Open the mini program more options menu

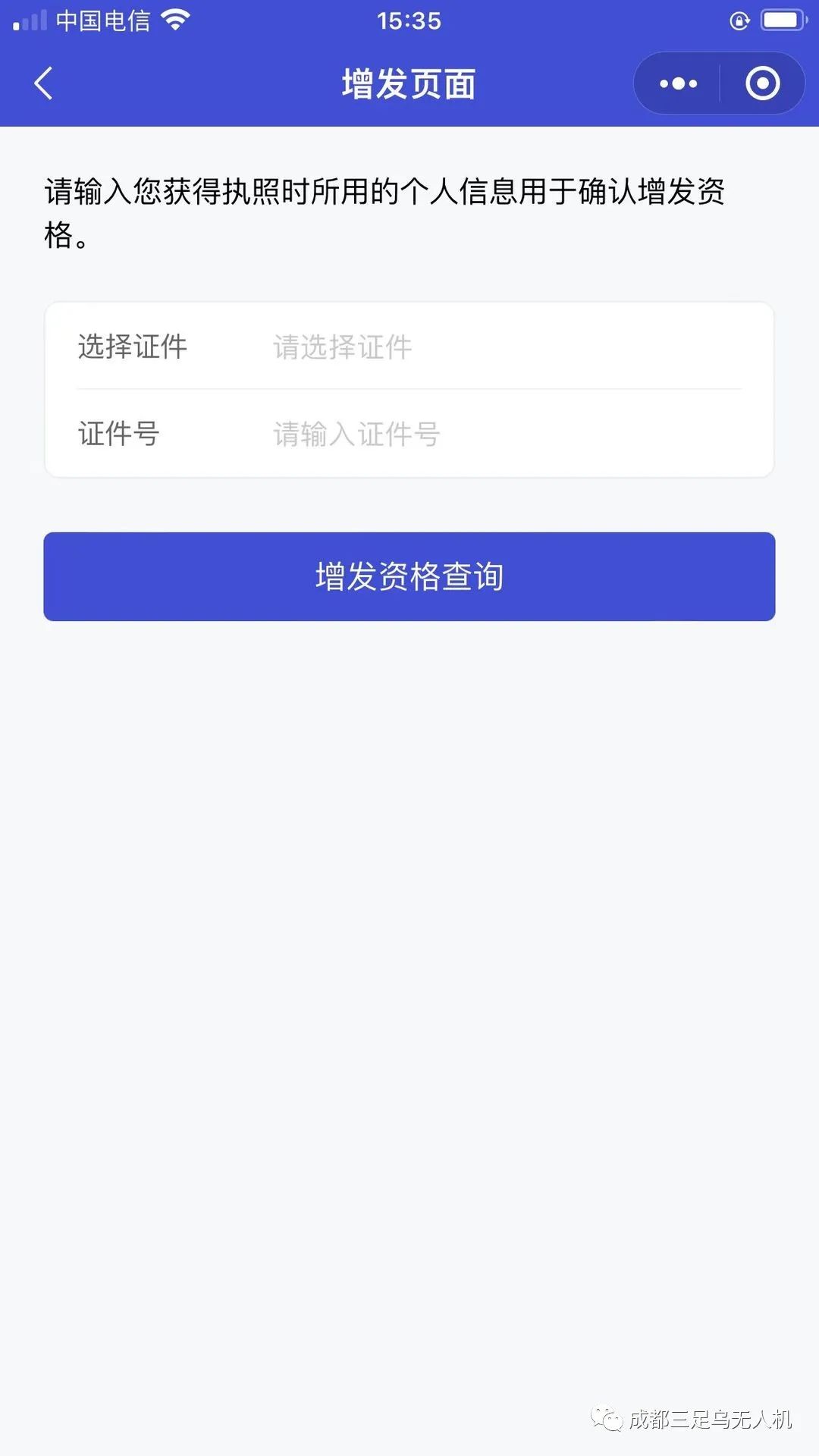click(678, 83)
